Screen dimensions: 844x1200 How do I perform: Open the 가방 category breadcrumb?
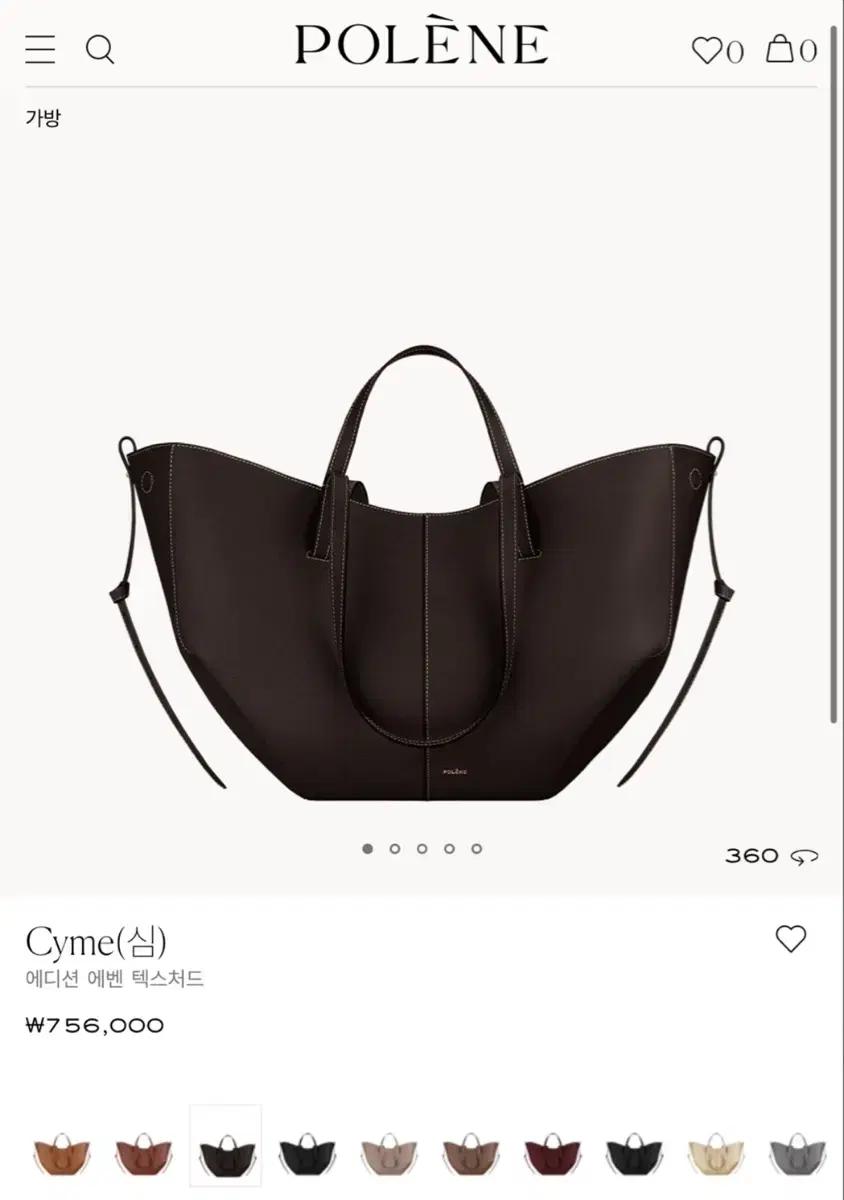[x=41, y=117]
